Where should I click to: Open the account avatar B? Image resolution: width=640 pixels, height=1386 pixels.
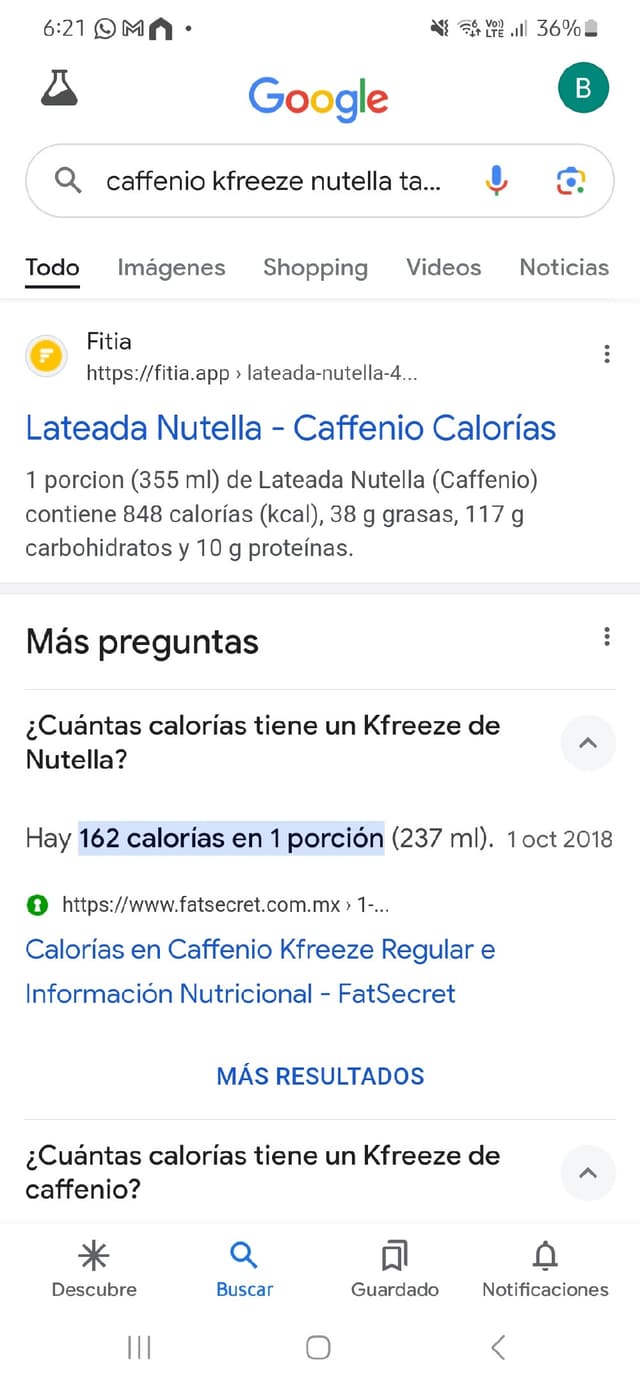pyautogui.click(x=582, y=89)
